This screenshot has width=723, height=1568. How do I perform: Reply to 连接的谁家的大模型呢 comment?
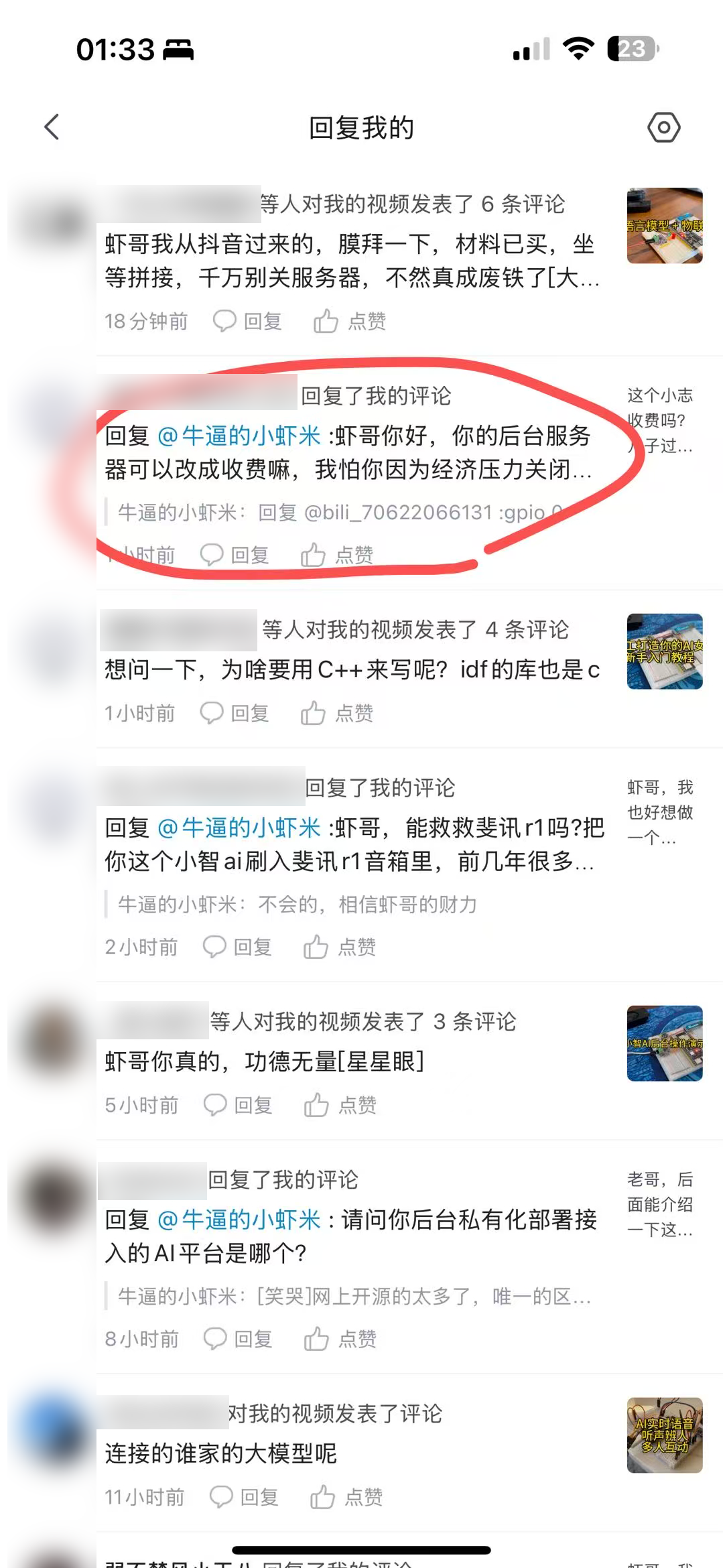(244, 1497)
